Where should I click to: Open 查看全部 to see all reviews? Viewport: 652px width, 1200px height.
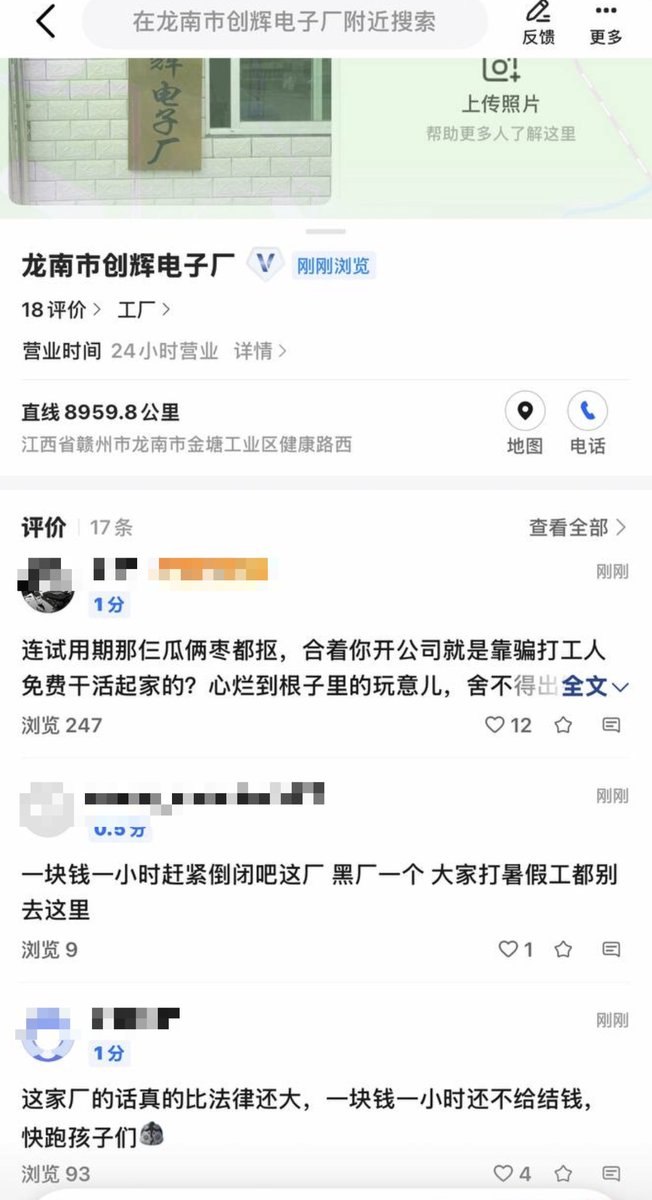[578, 527]
